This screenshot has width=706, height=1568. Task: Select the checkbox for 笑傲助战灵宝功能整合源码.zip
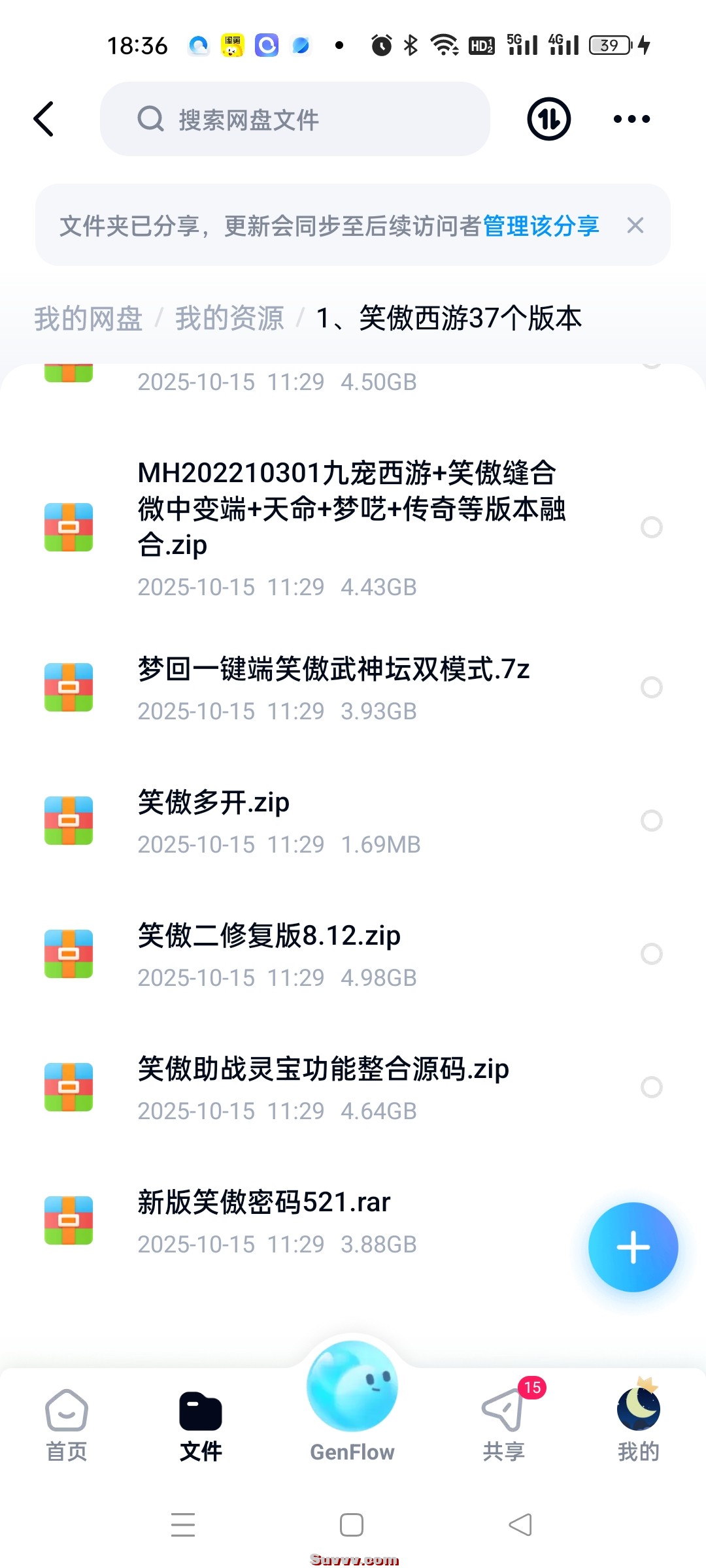651,1086
